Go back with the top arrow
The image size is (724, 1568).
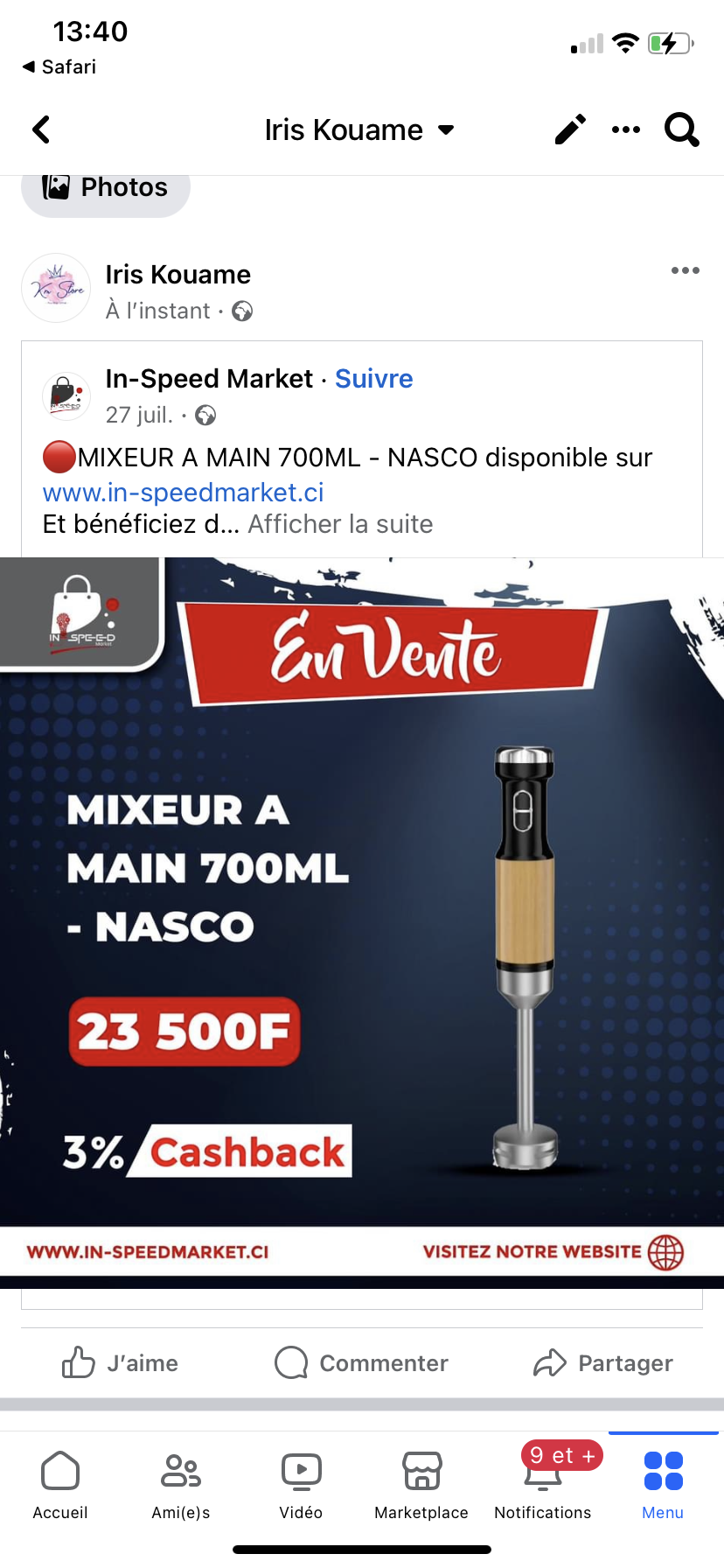(x=41, y=129)
